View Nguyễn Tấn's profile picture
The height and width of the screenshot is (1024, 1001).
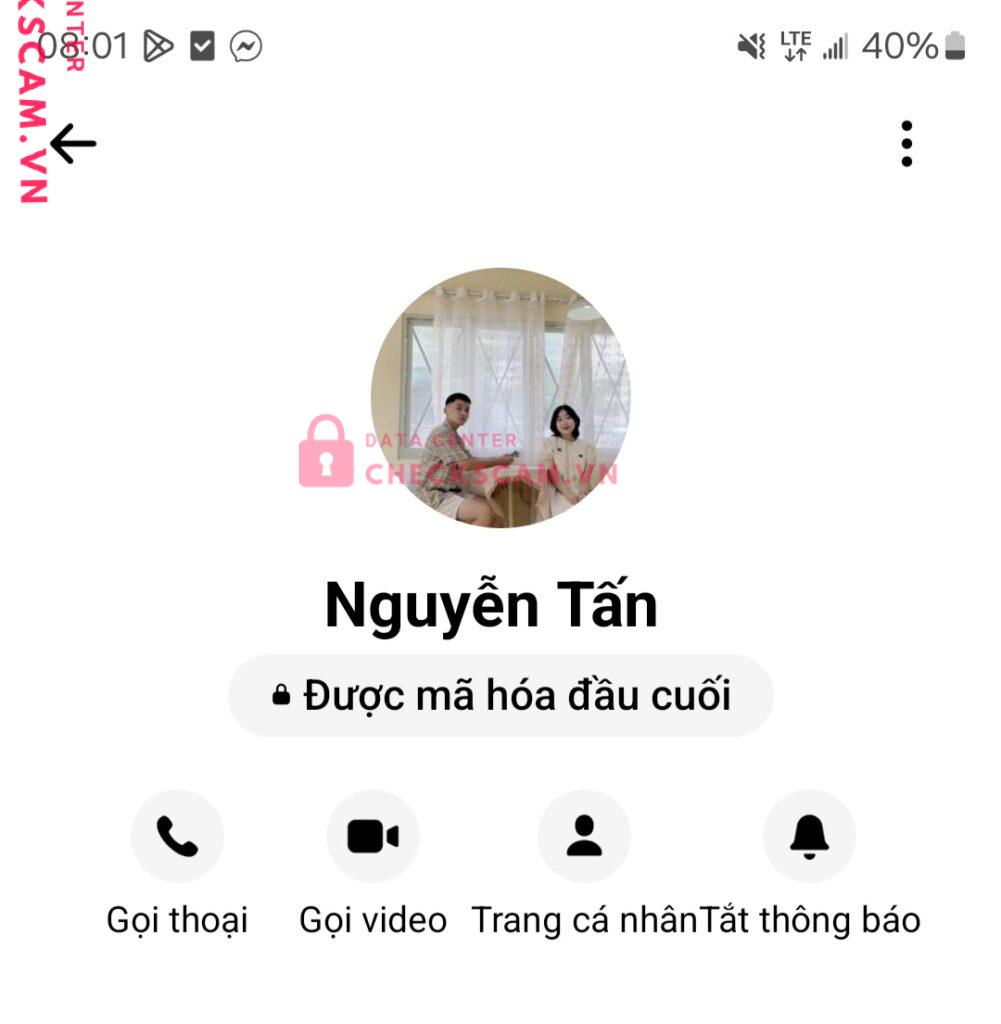[500, 398]
